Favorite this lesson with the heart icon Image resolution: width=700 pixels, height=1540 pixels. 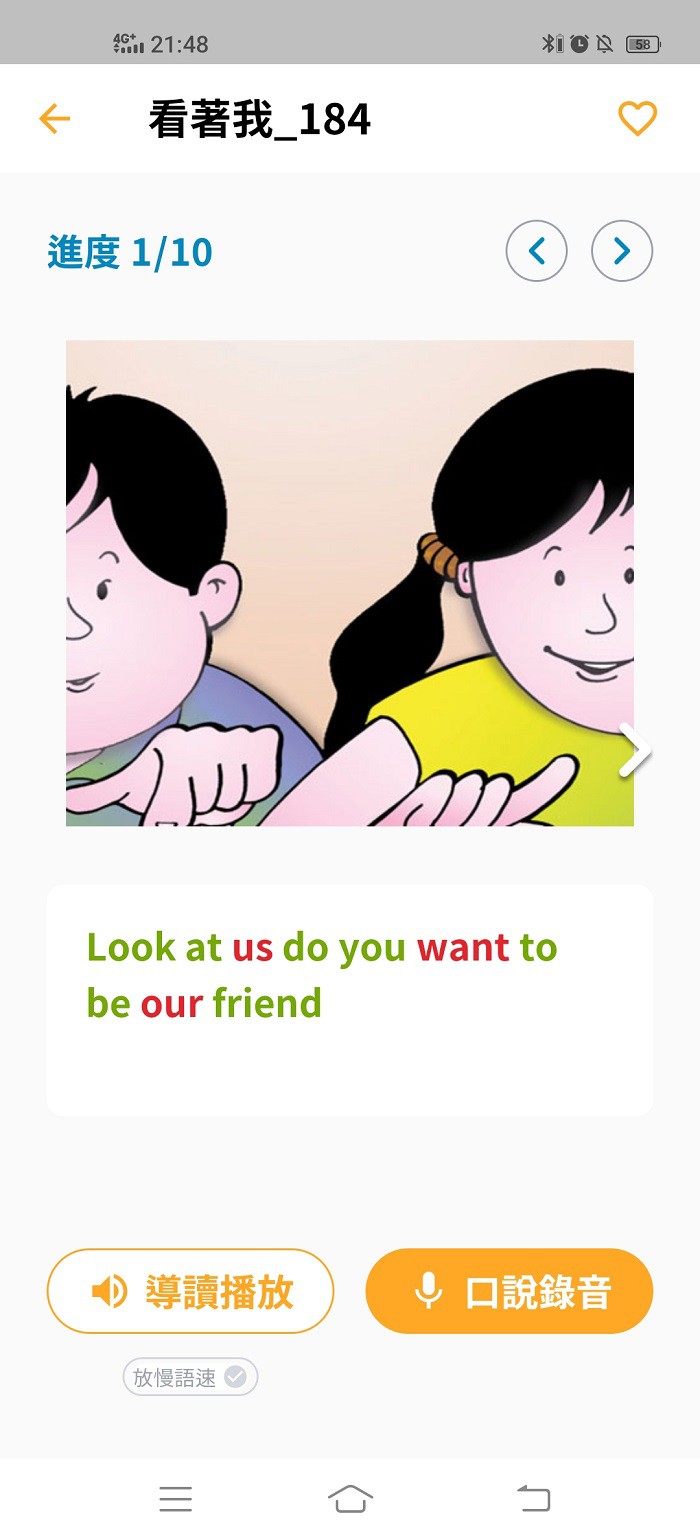point(637,119)
